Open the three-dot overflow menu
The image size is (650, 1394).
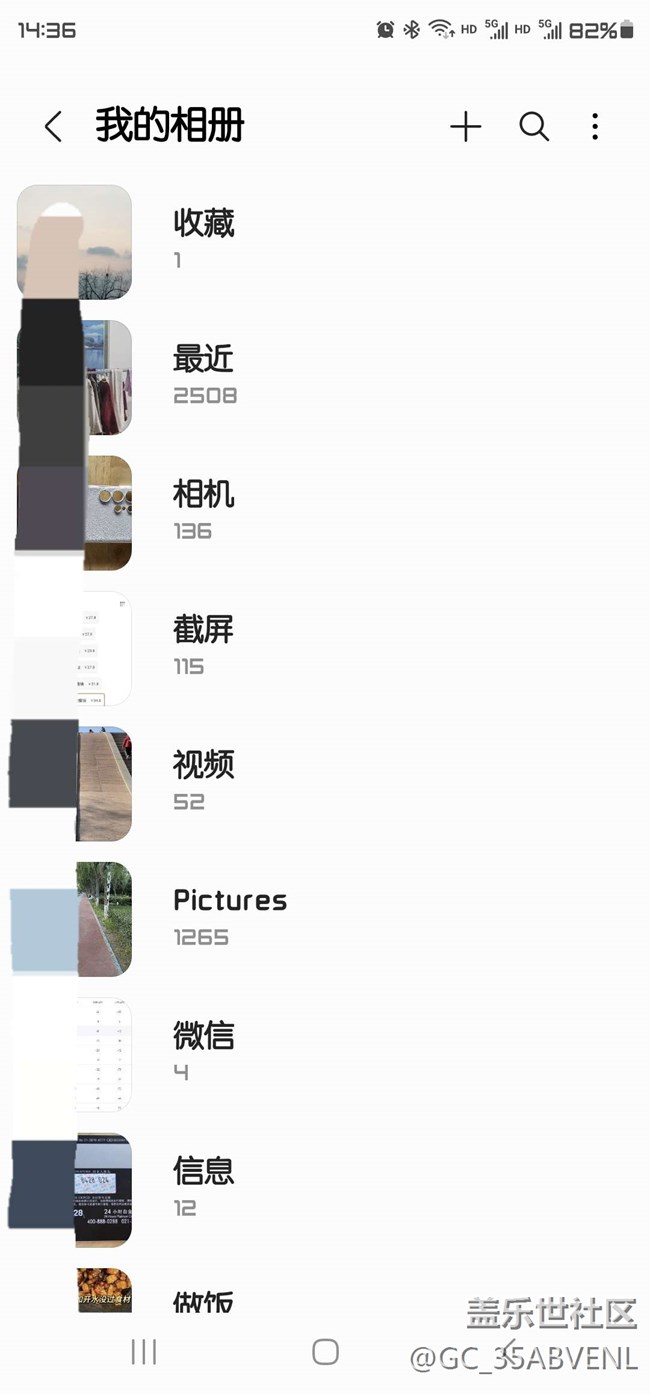click(595, 127)
